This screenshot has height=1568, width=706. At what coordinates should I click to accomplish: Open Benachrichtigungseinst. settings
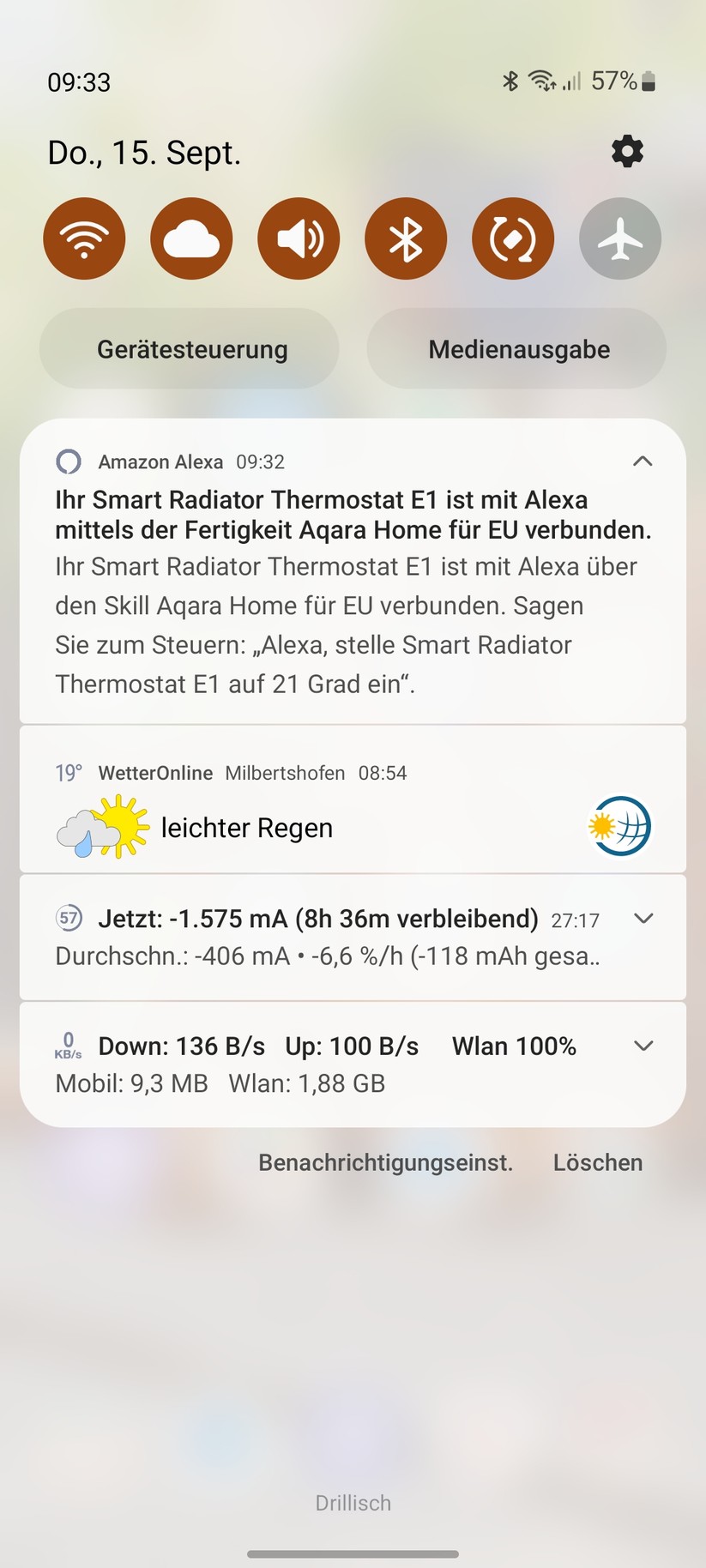point(386,1162)
